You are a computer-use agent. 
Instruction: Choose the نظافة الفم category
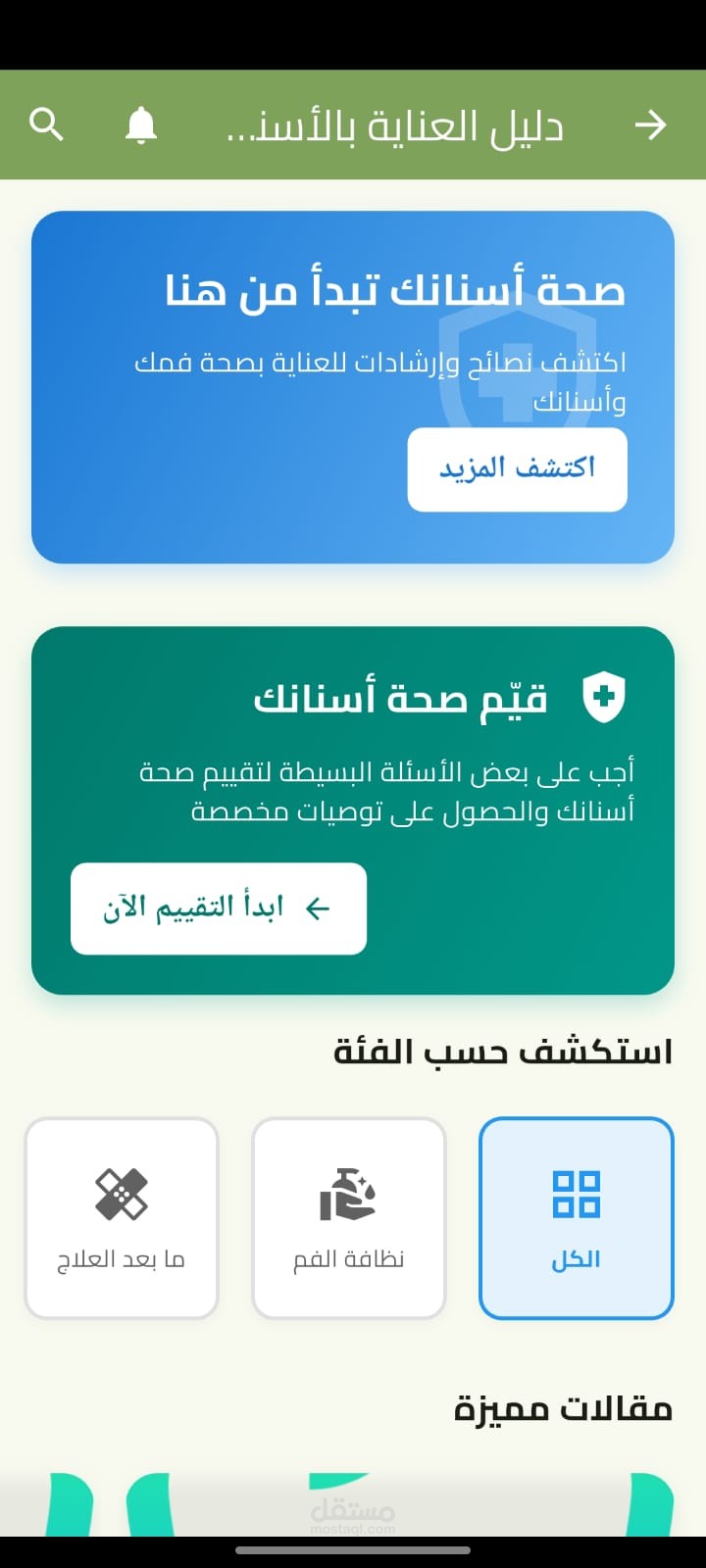pyautogui.click(x=349, y=1218)
